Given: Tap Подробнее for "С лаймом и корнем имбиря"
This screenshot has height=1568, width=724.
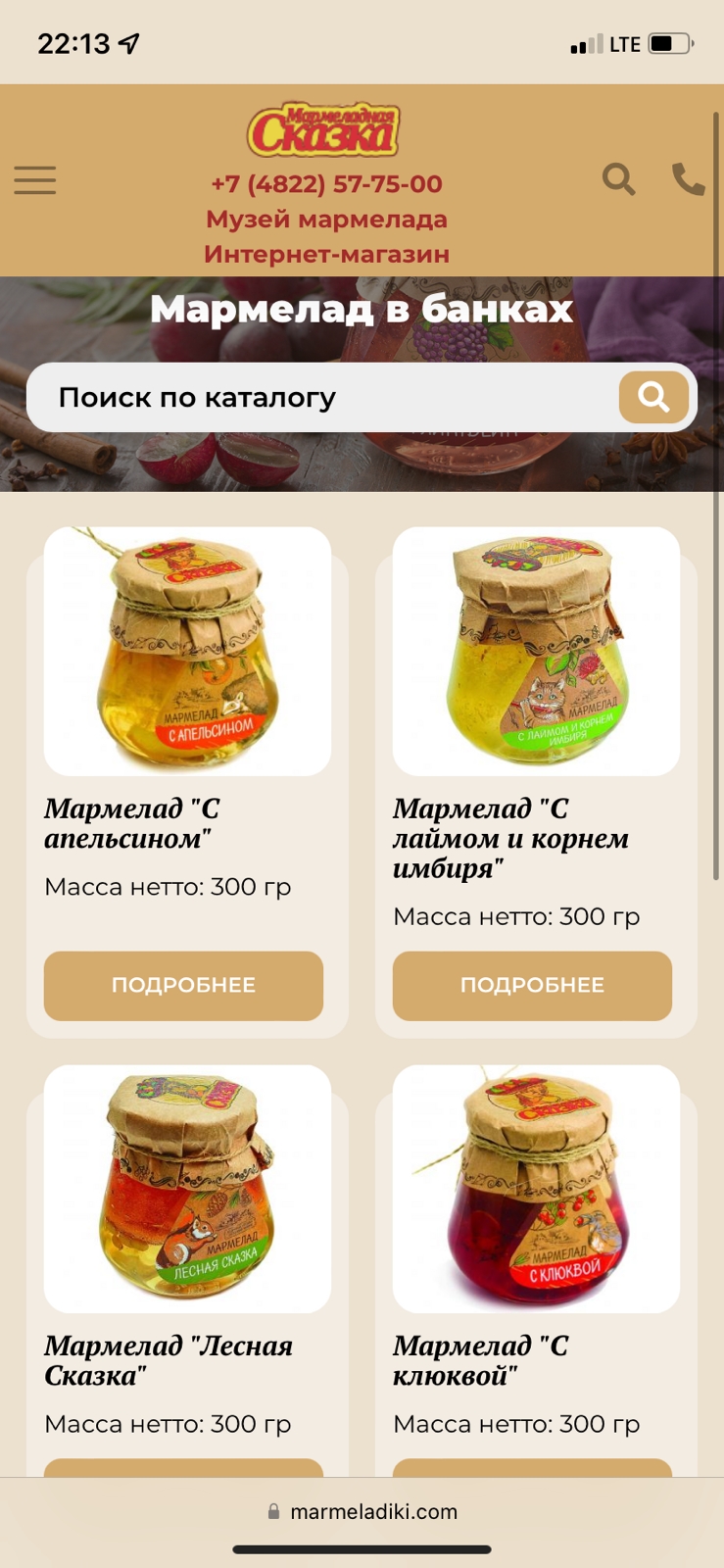Looking at the screenshot, I should [x=532, y=986].
